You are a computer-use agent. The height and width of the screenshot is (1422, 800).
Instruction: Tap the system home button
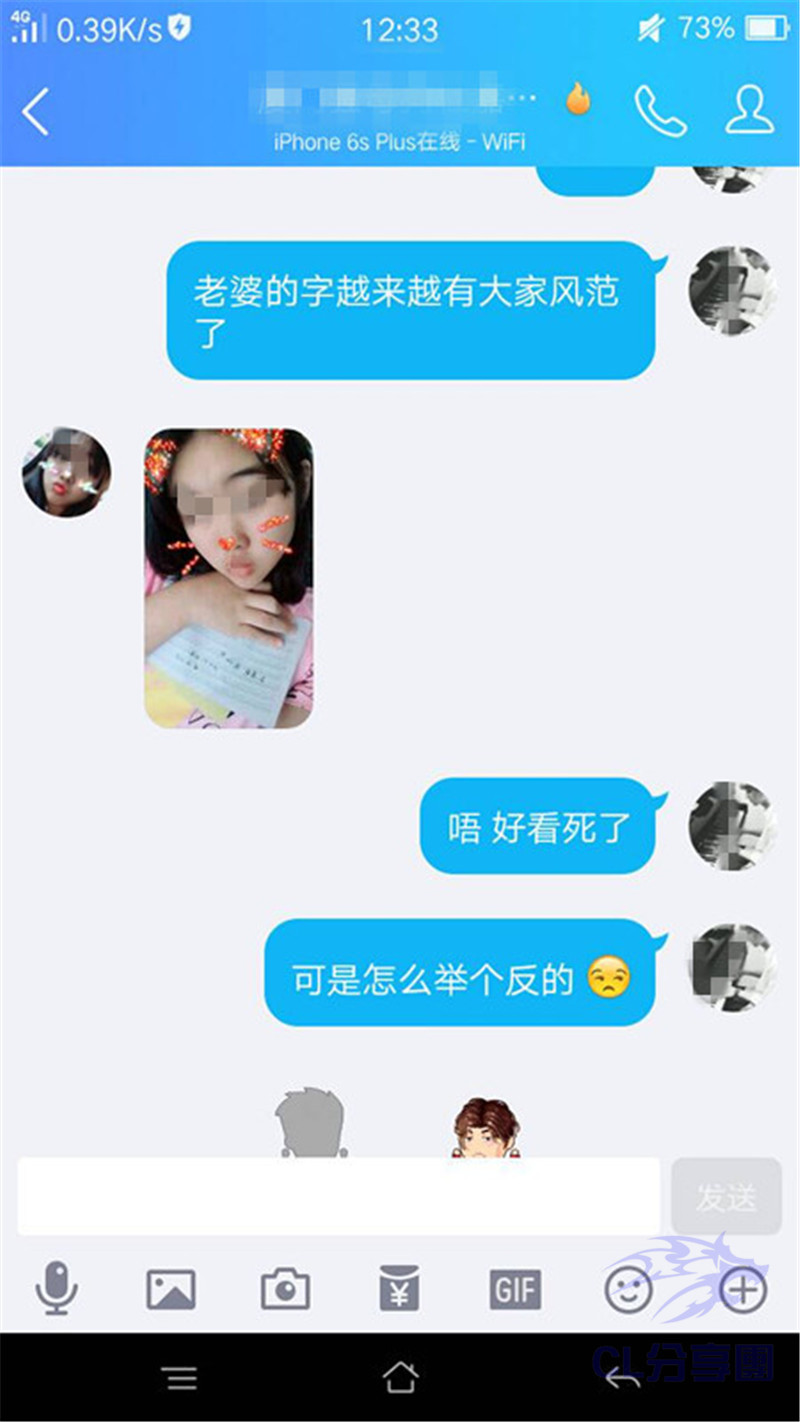pyautogui.click(x=400, y=1378)
